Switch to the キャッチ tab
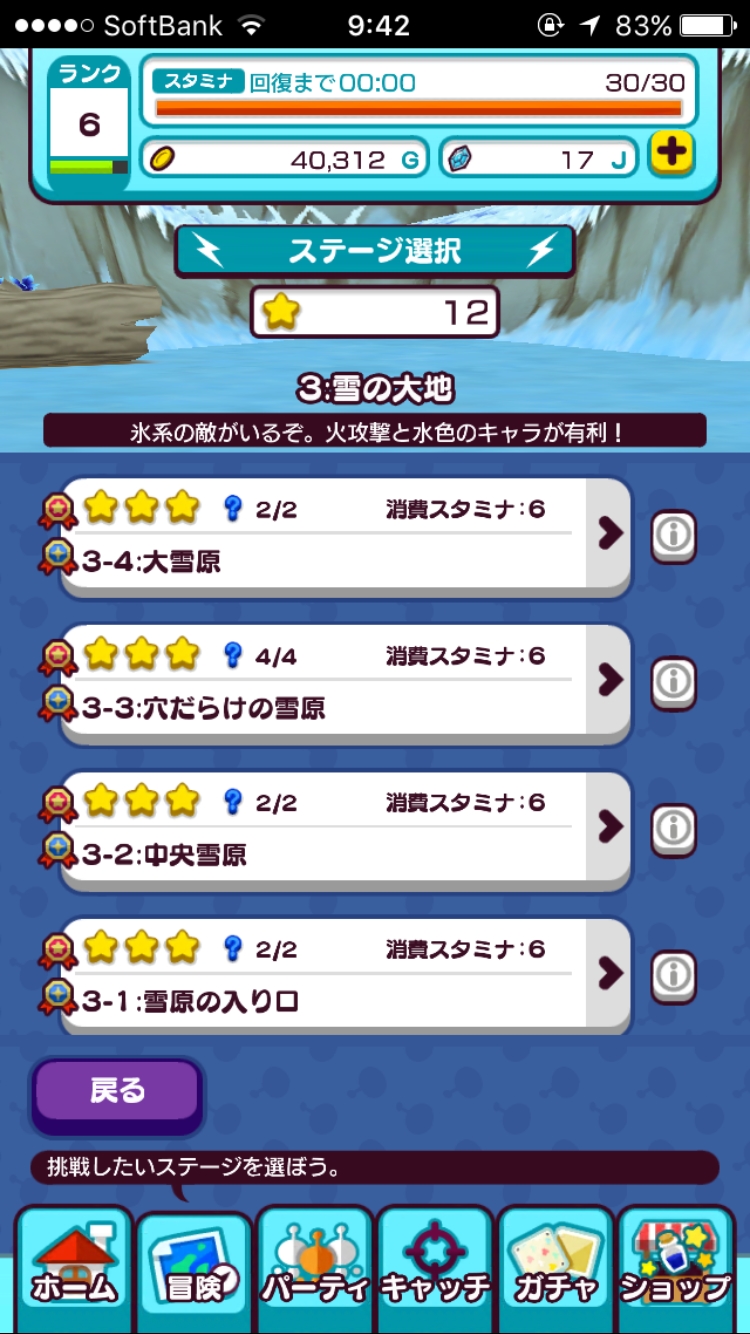750x1334 pixels. pos(436,1268)
